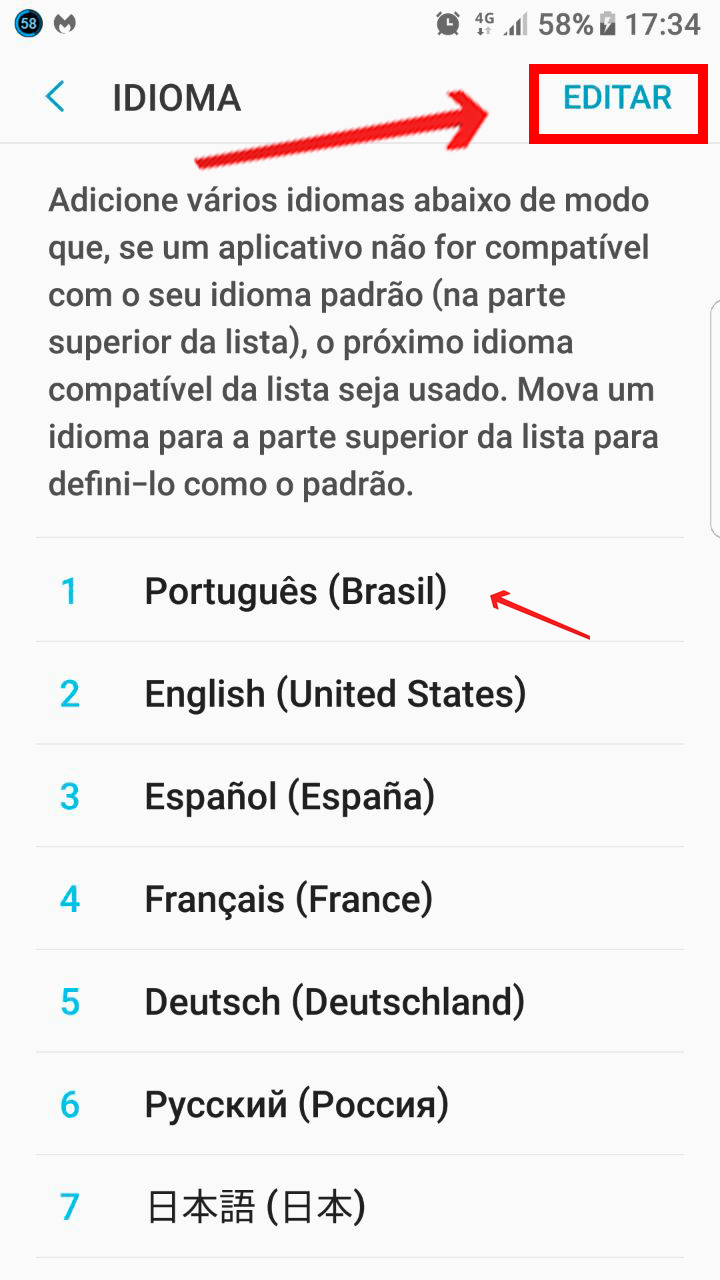Choose English (United States)
This screenshot has width=720, height=1280.
(335, 694)
